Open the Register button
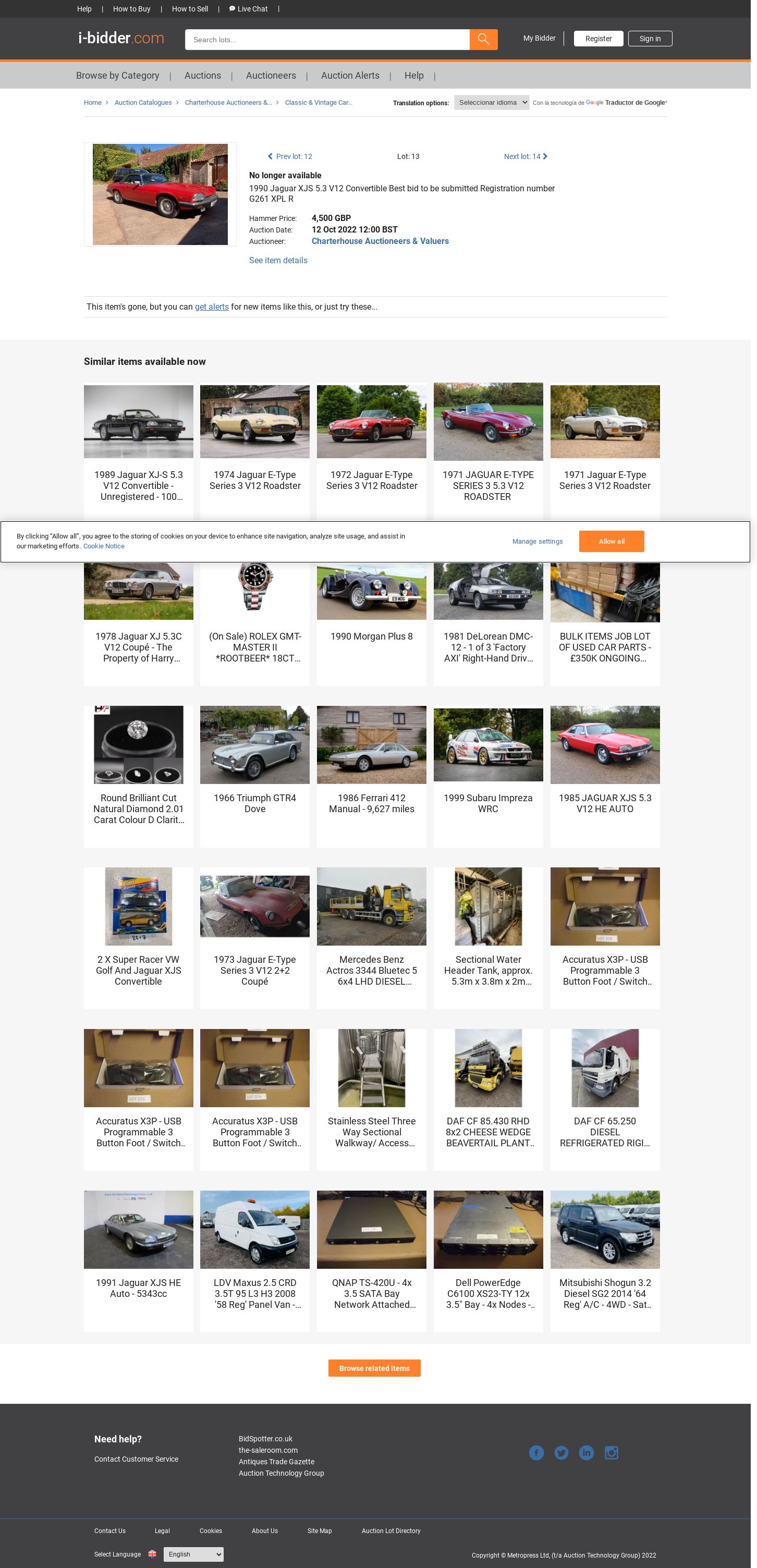The image size is (757, 1568). tap(598, 39)
